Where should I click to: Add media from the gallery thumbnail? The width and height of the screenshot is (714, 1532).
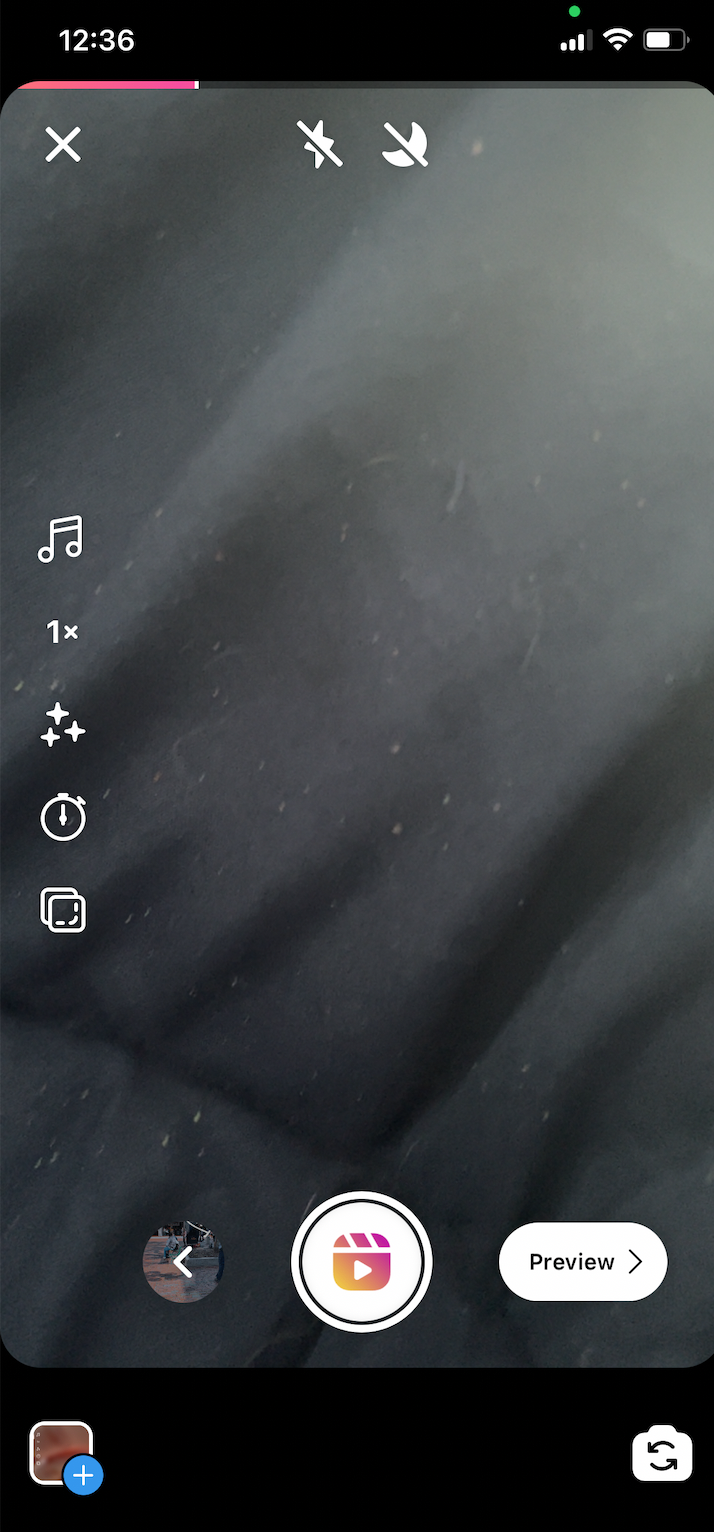(65, 1456)
